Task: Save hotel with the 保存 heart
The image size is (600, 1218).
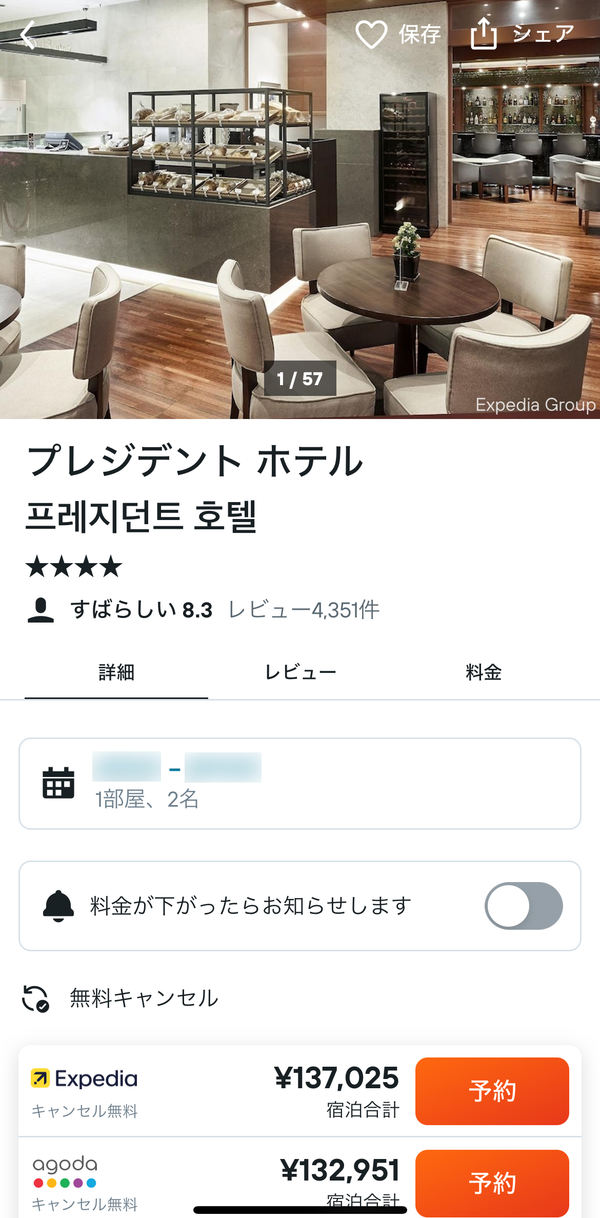Action: (x=398, y=34)
